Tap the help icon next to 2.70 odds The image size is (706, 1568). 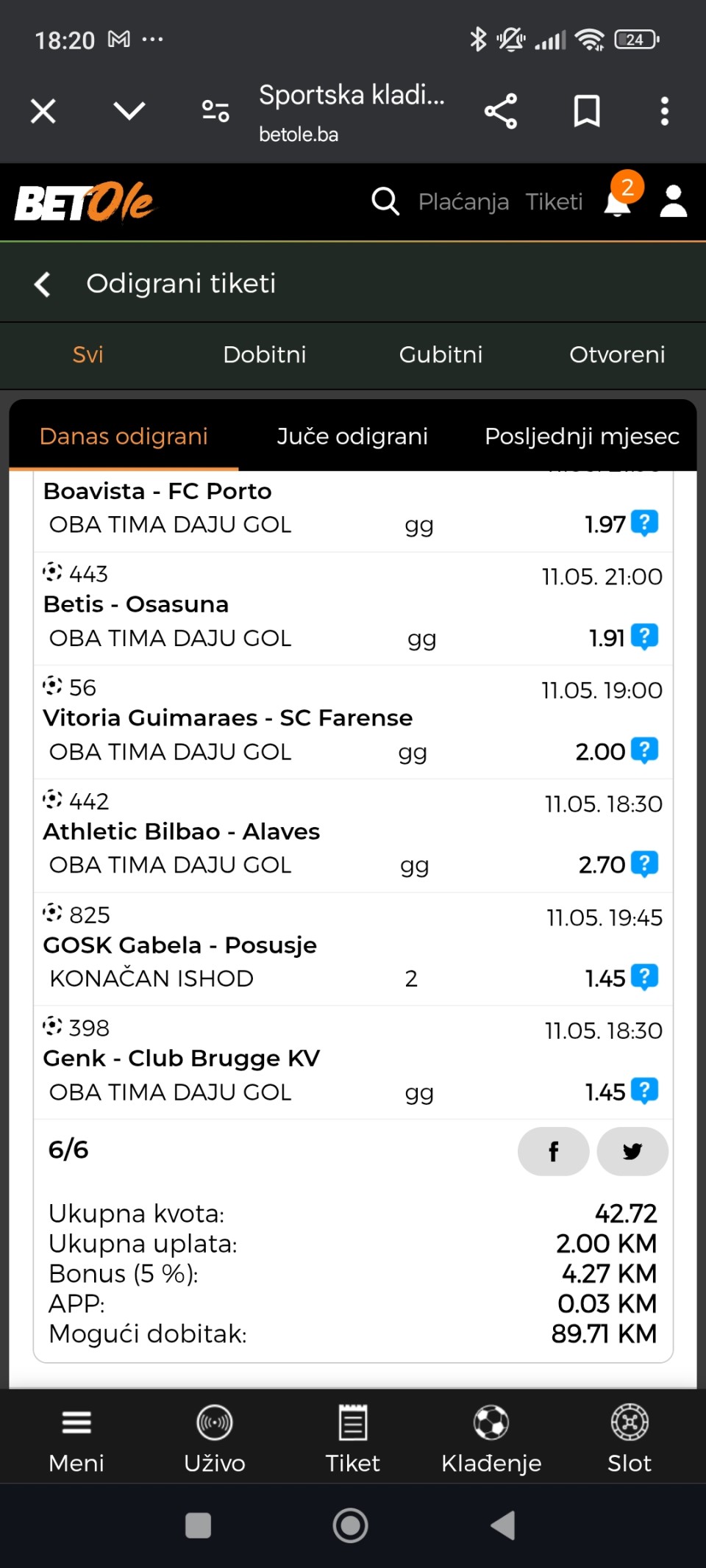pyautogui.click(x=645, y=864)
